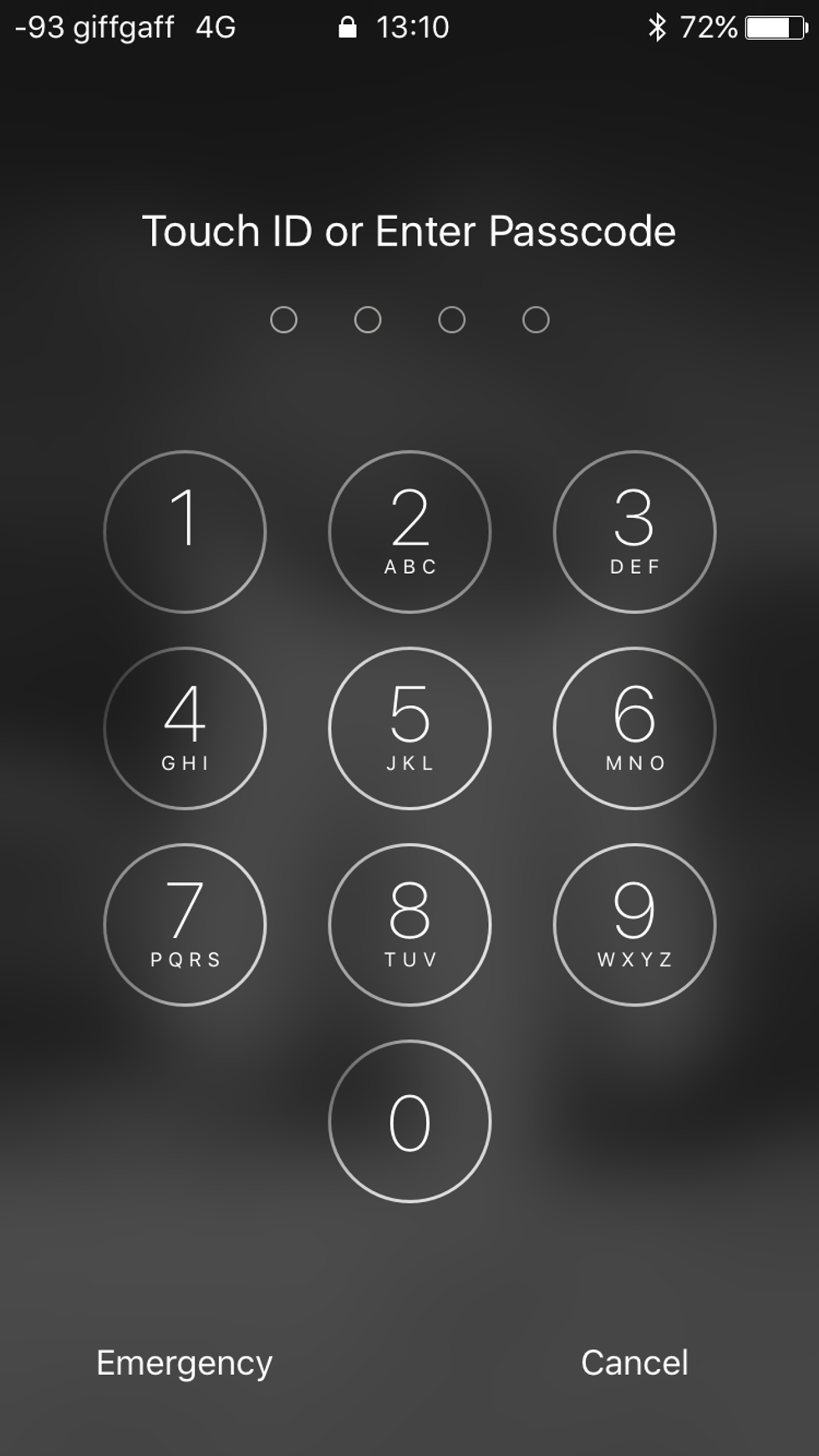Tap the 1 key on the keypad

185,532
